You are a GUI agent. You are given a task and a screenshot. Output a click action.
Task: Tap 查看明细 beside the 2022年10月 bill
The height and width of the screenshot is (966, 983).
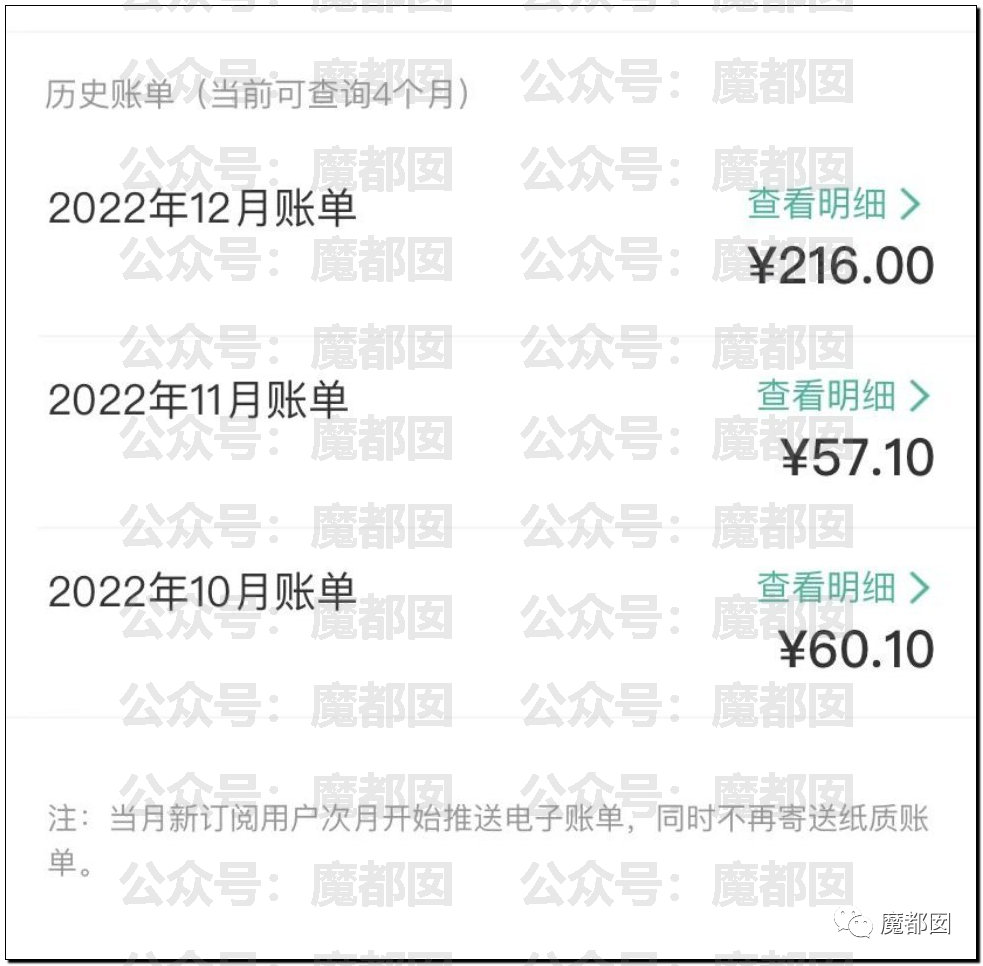point(843,588)
